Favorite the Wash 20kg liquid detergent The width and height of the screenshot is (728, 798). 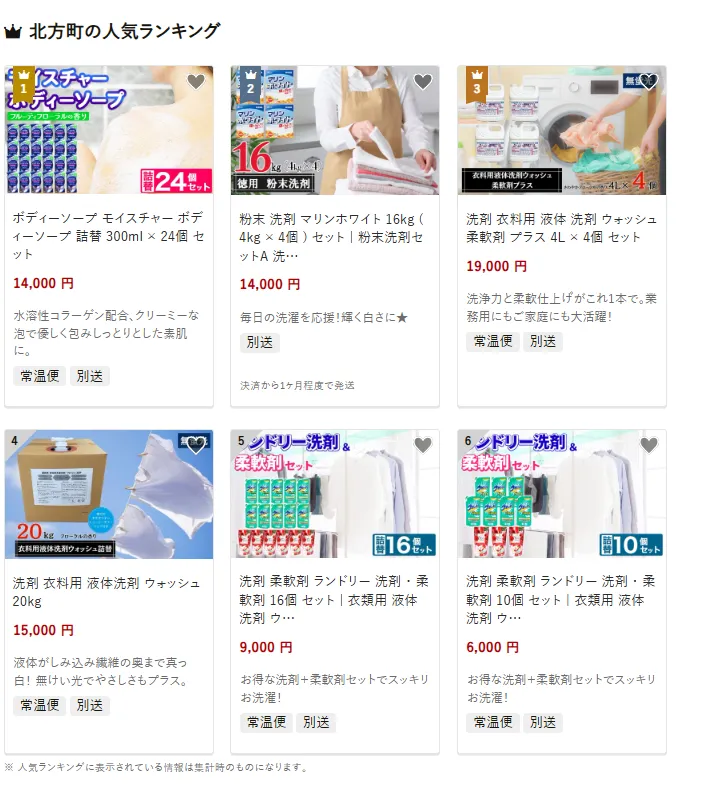coord(196,445)
